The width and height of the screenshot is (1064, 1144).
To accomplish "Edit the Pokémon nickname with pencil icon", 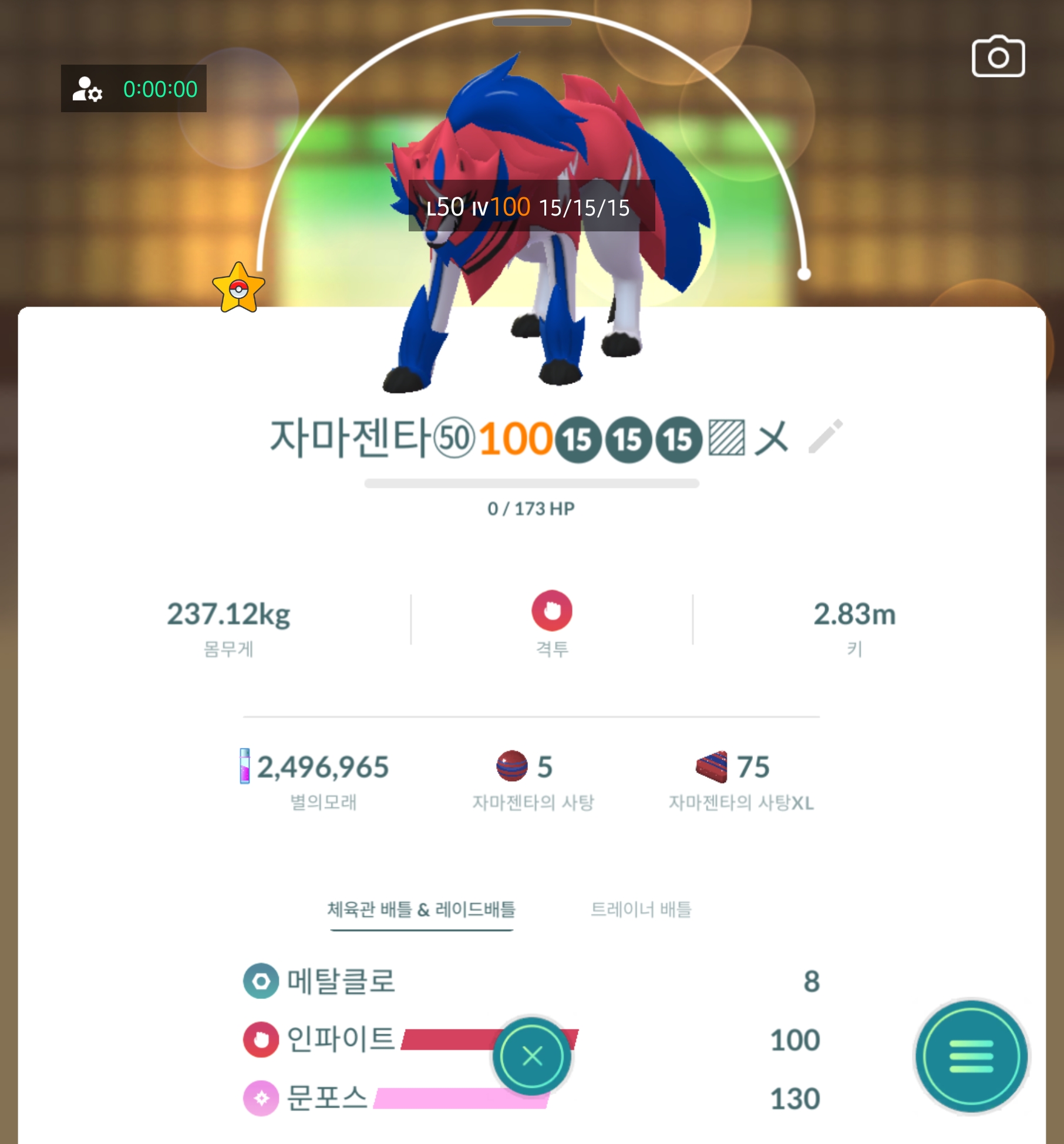I will click(825, 436).
